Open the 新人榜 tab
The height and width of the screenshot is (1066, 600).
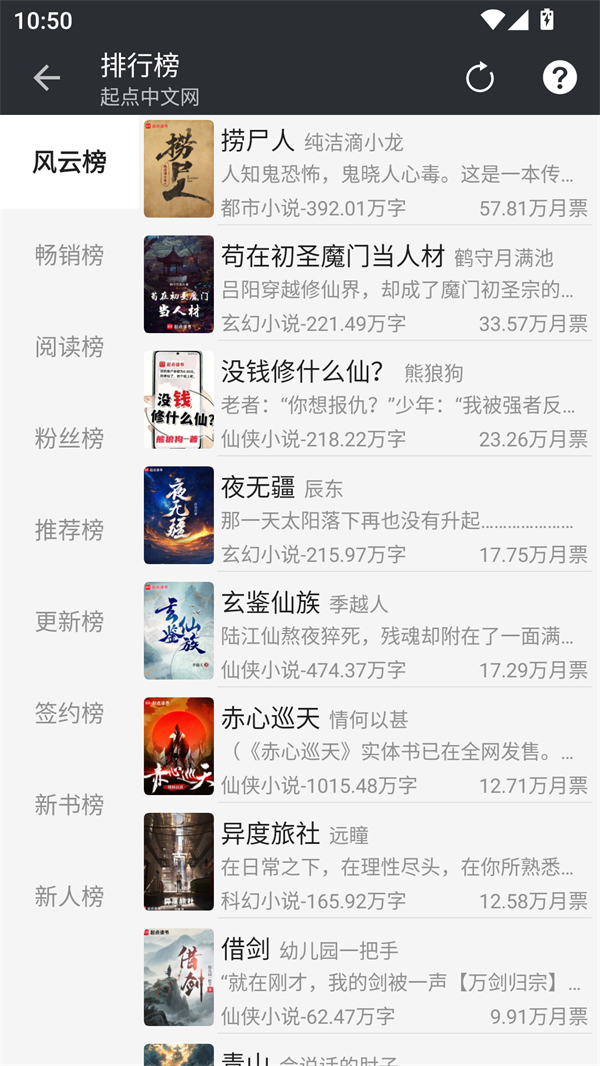click(69, 896)
